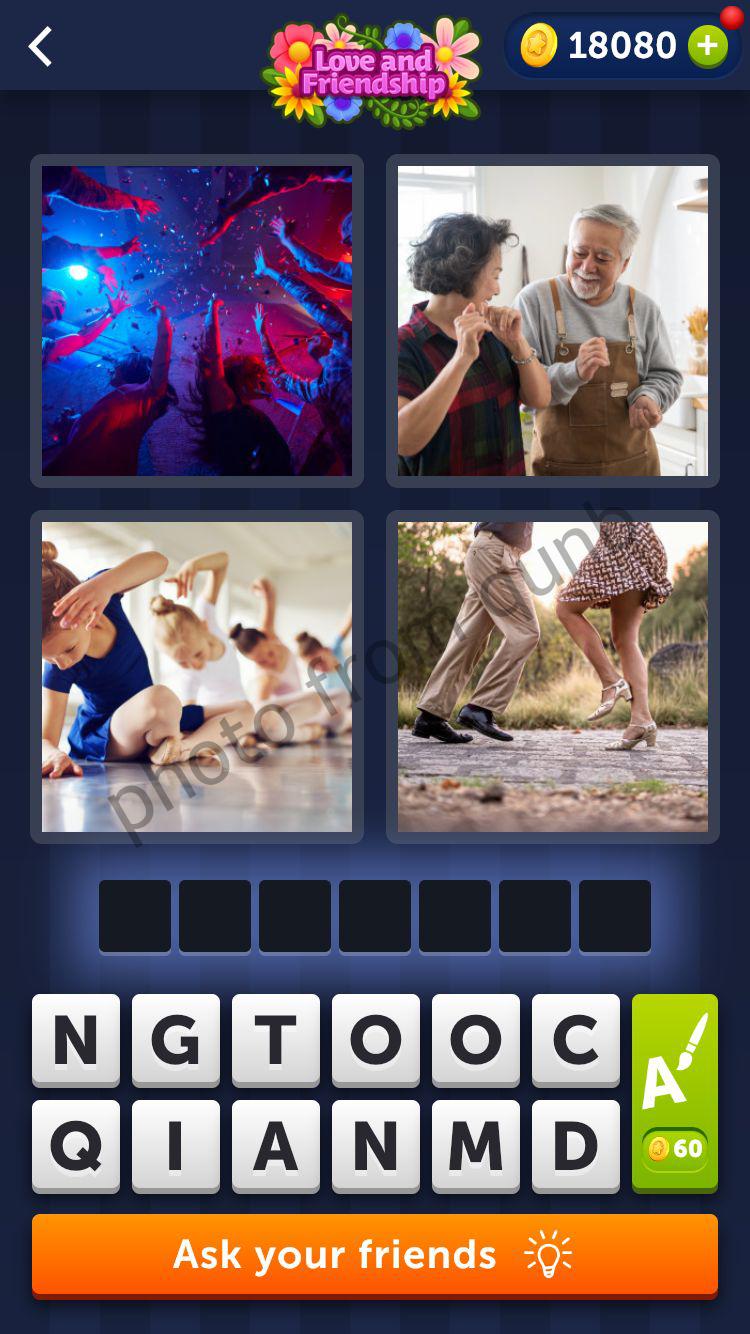
Task: Pick the letter C tile
Action: coord(575,1040)
